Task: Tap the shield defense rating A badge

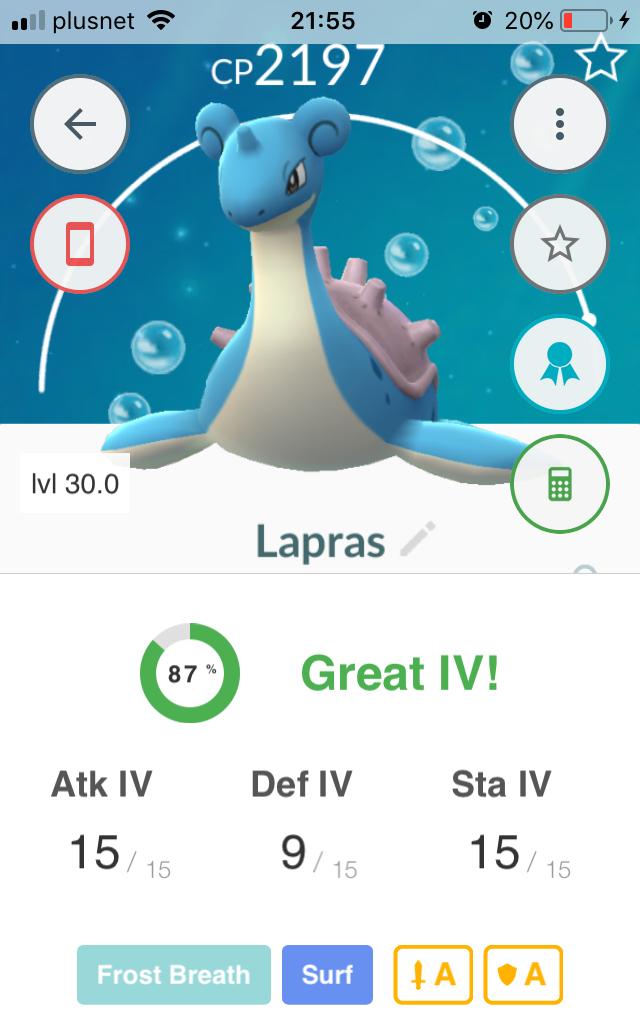Action: [x=523, y=974]
